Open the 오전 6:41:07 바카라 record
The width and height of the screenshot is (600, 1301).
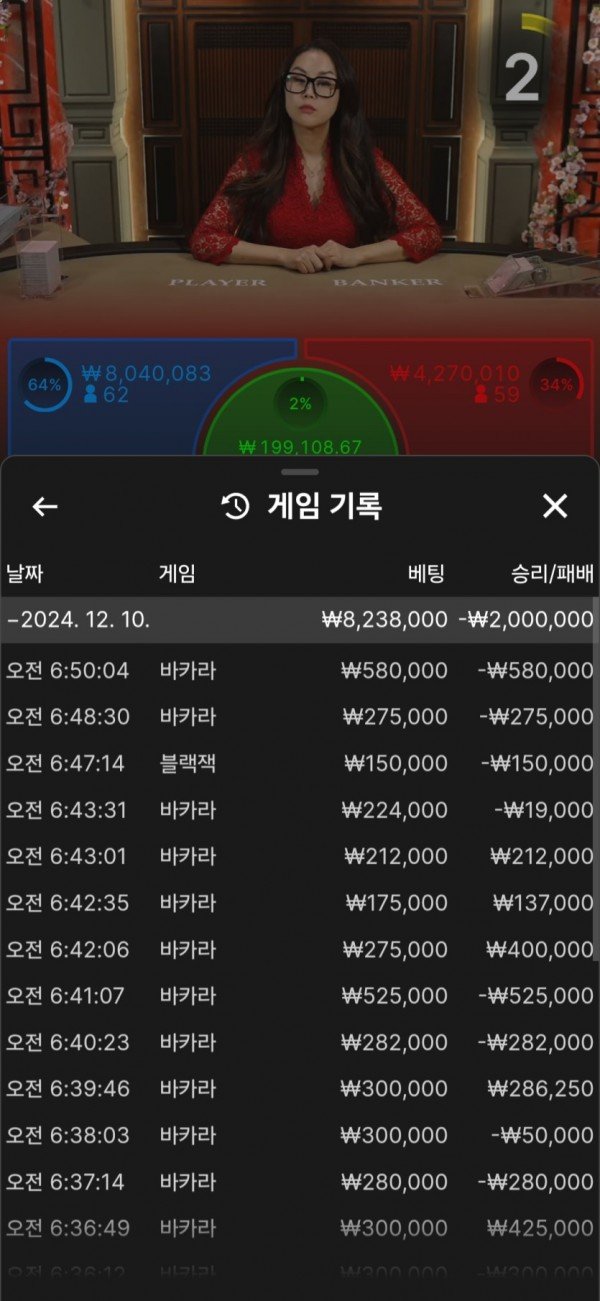300,996
